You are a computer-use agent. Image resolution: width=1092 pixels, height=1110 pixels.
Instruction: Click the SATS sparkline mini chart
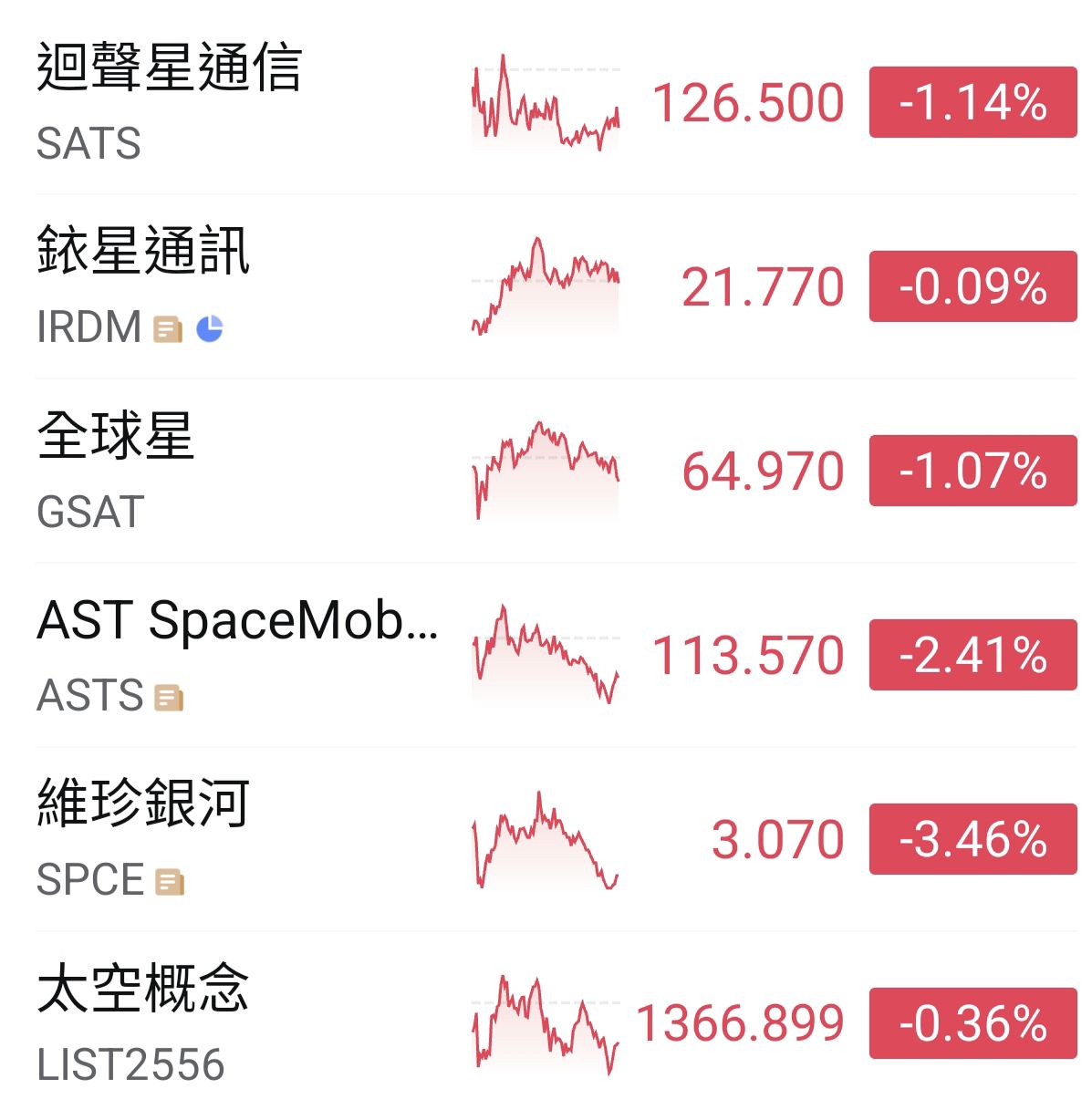(545, 102)
